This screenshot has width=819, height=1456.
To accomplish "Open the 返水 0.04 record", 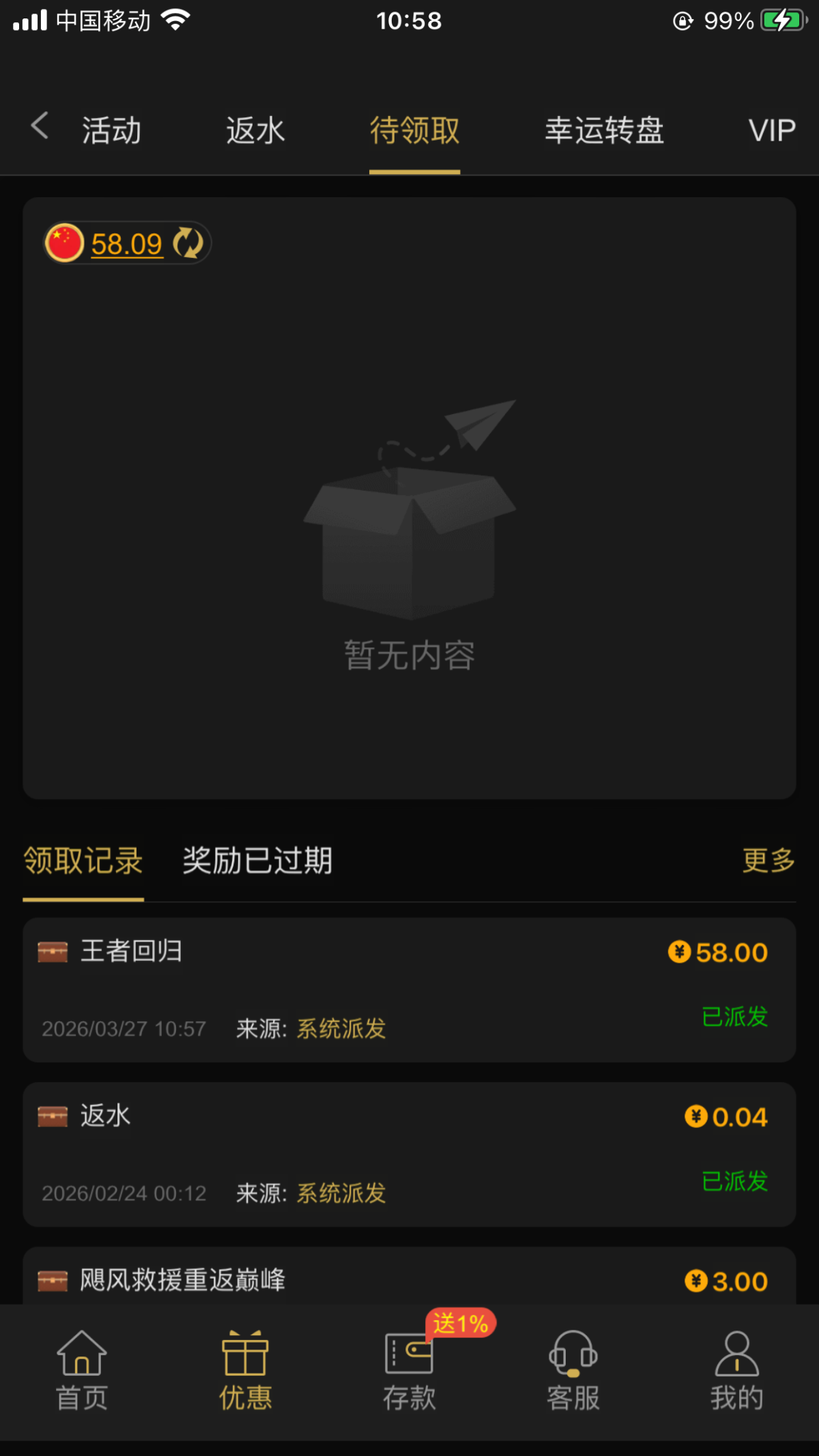I will [x=409, y=1154].
